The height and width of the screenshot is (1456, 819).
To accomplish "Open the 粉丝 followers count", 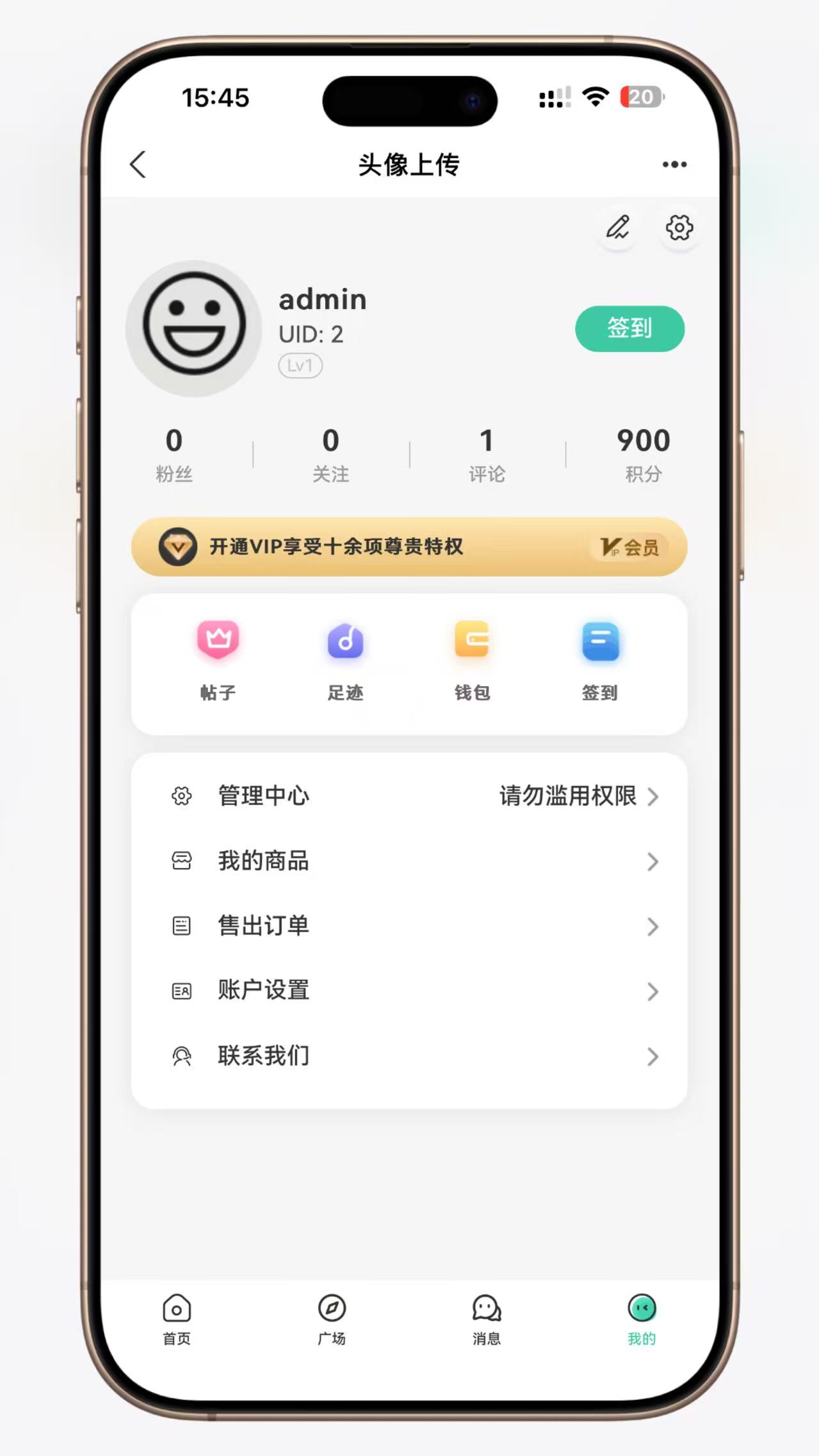I will click(174, 455).
